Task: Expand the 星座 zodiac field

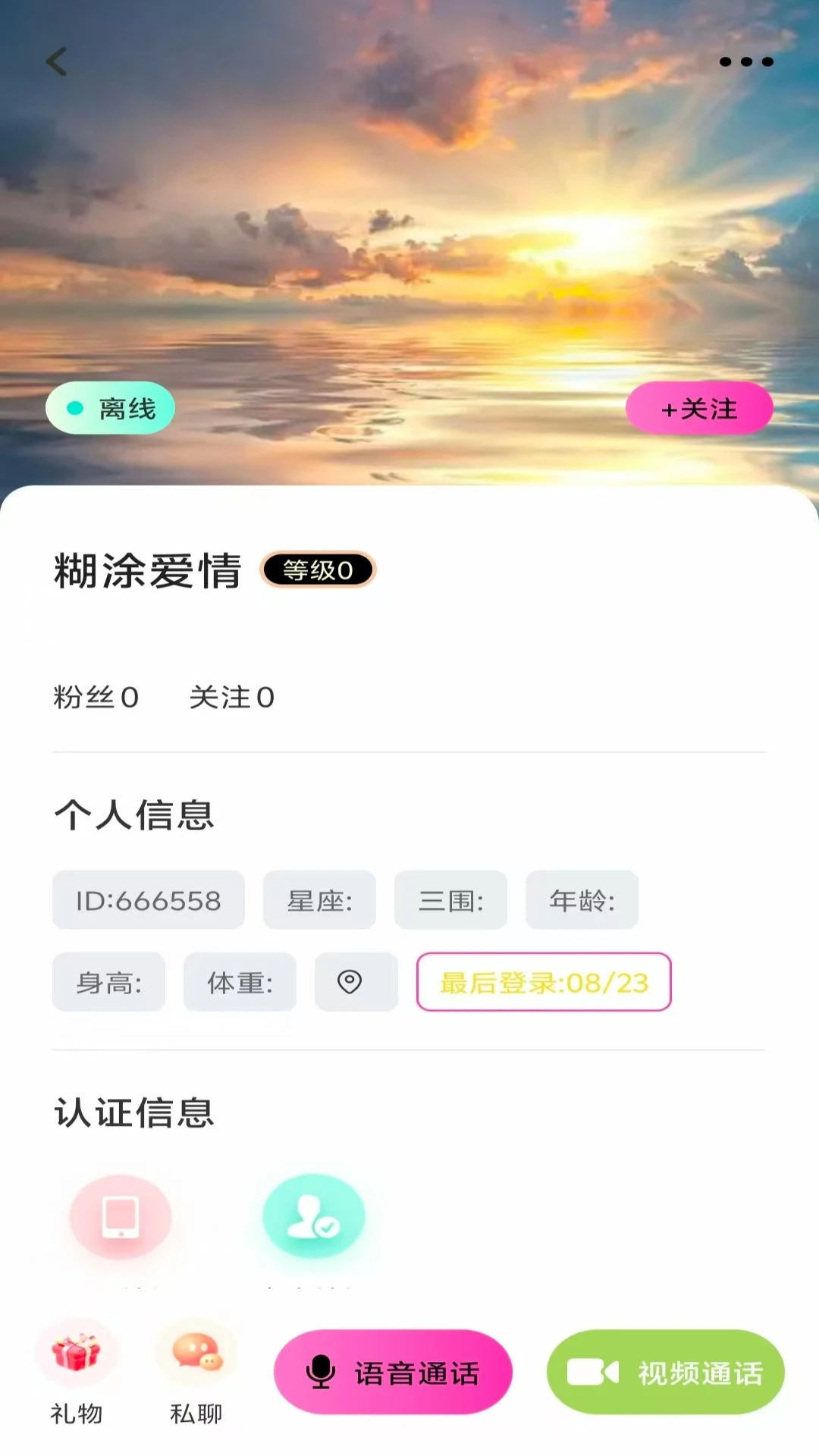Action: [319, 900]
